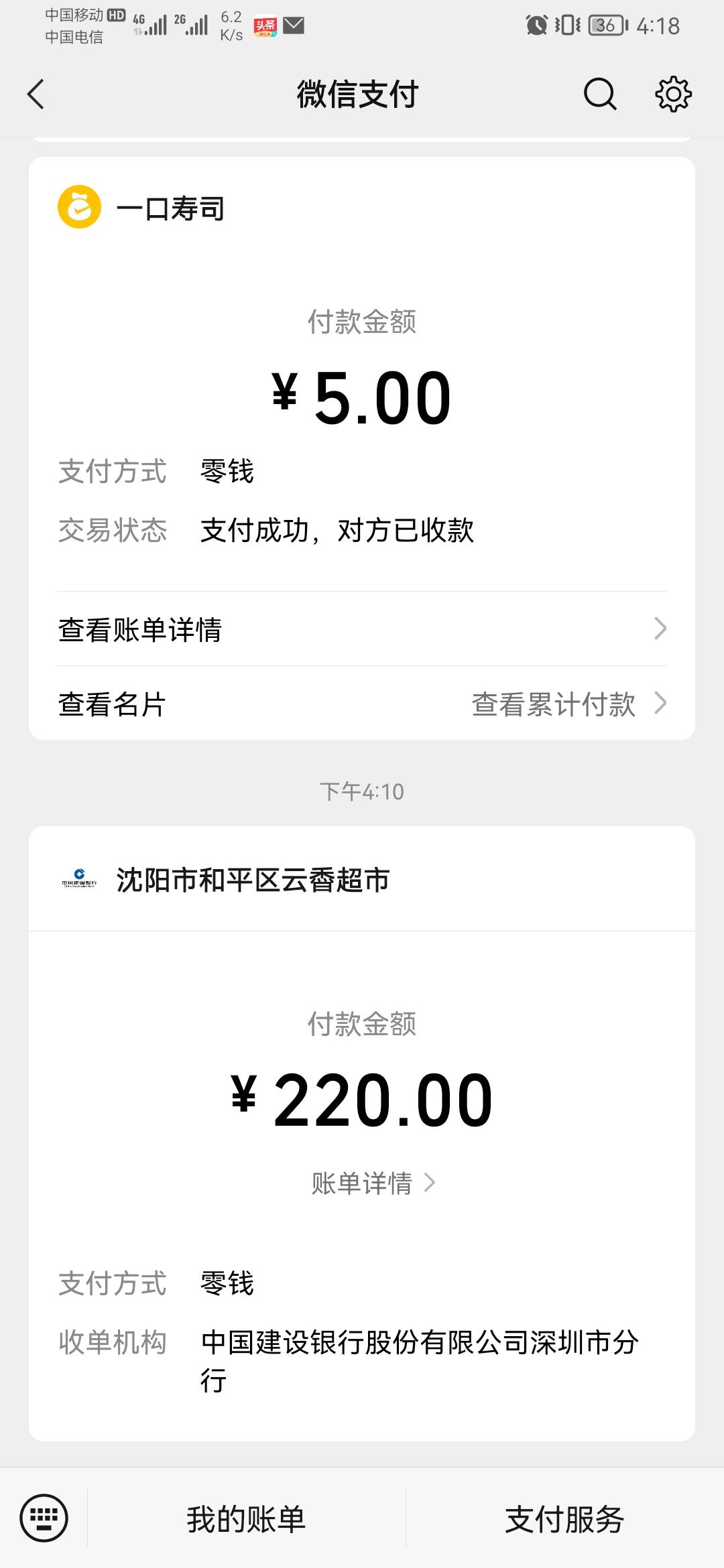The width and height of the screenshot is (724, 1568).
Task: Switch to keyboard input mode
Action: tap(44, 1518)
